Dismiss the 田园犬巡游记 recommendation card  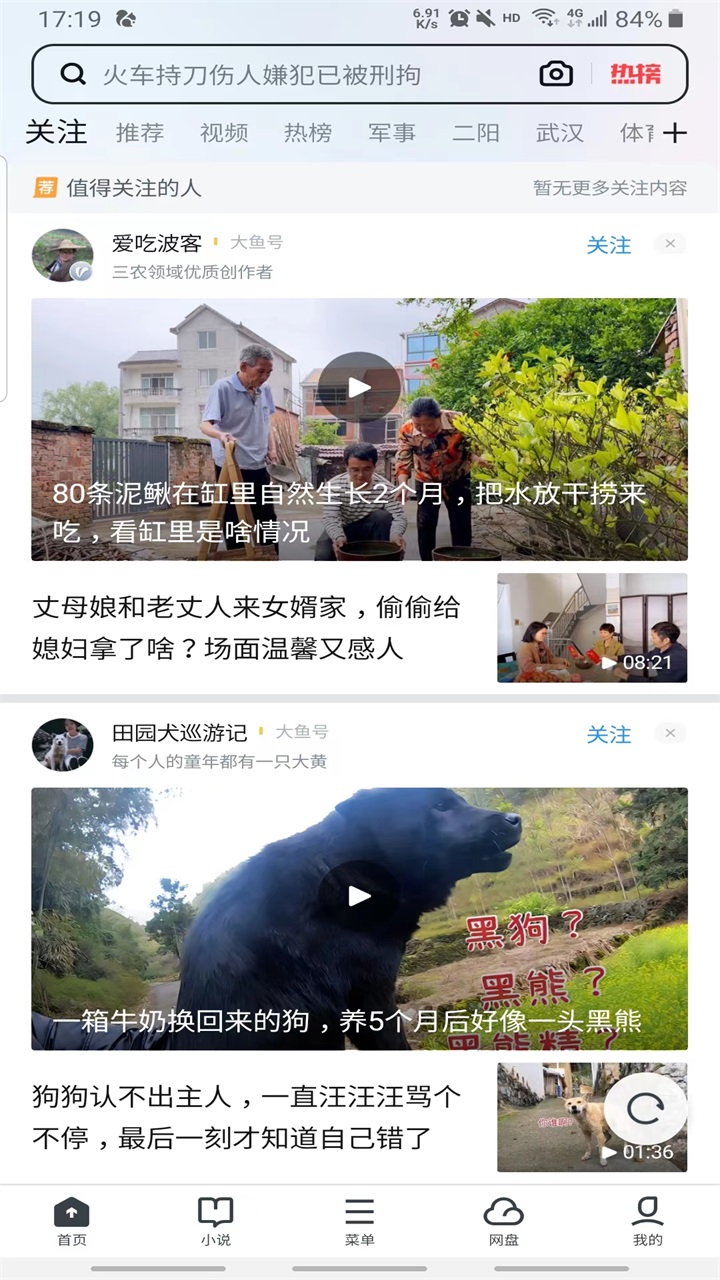670,734
